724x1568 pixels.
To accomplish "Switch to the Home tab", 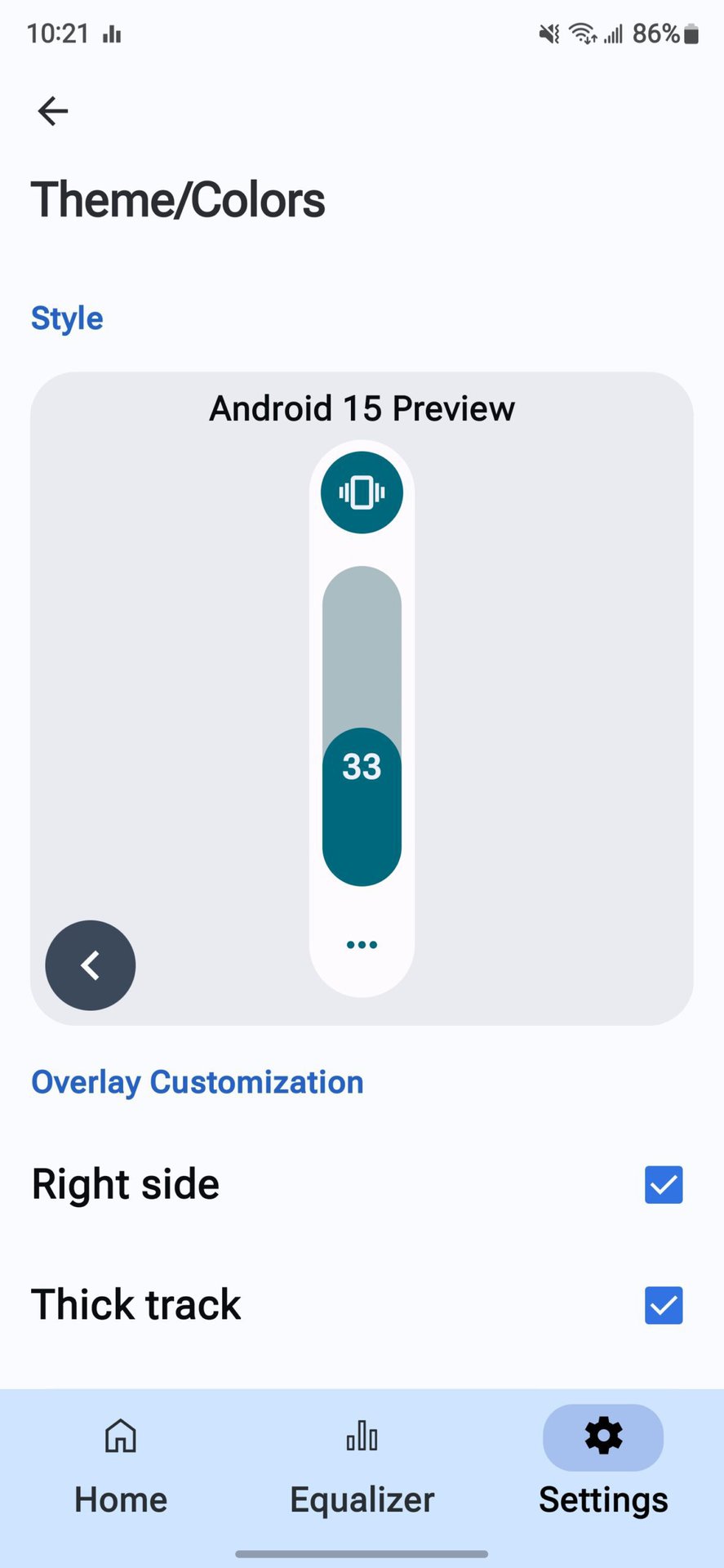I will click(121, 1467).
